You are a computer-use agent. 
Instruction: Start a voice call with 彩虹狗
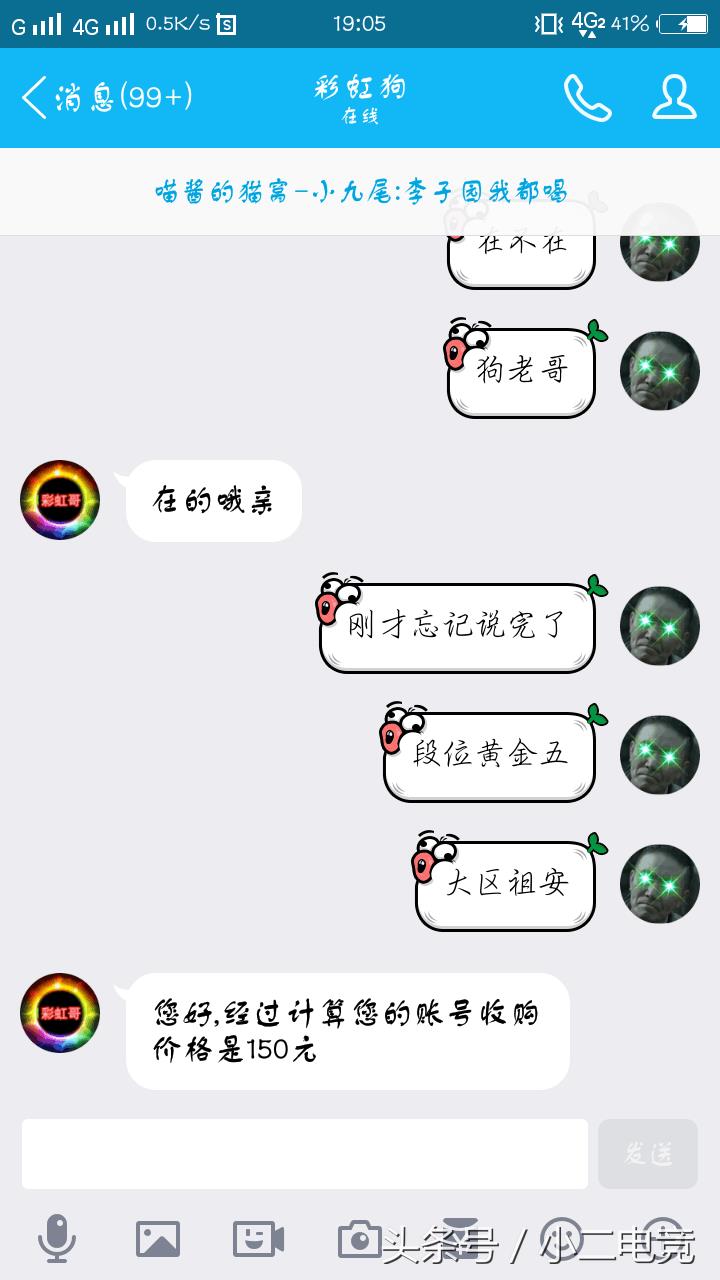click(x=588, y=98)
